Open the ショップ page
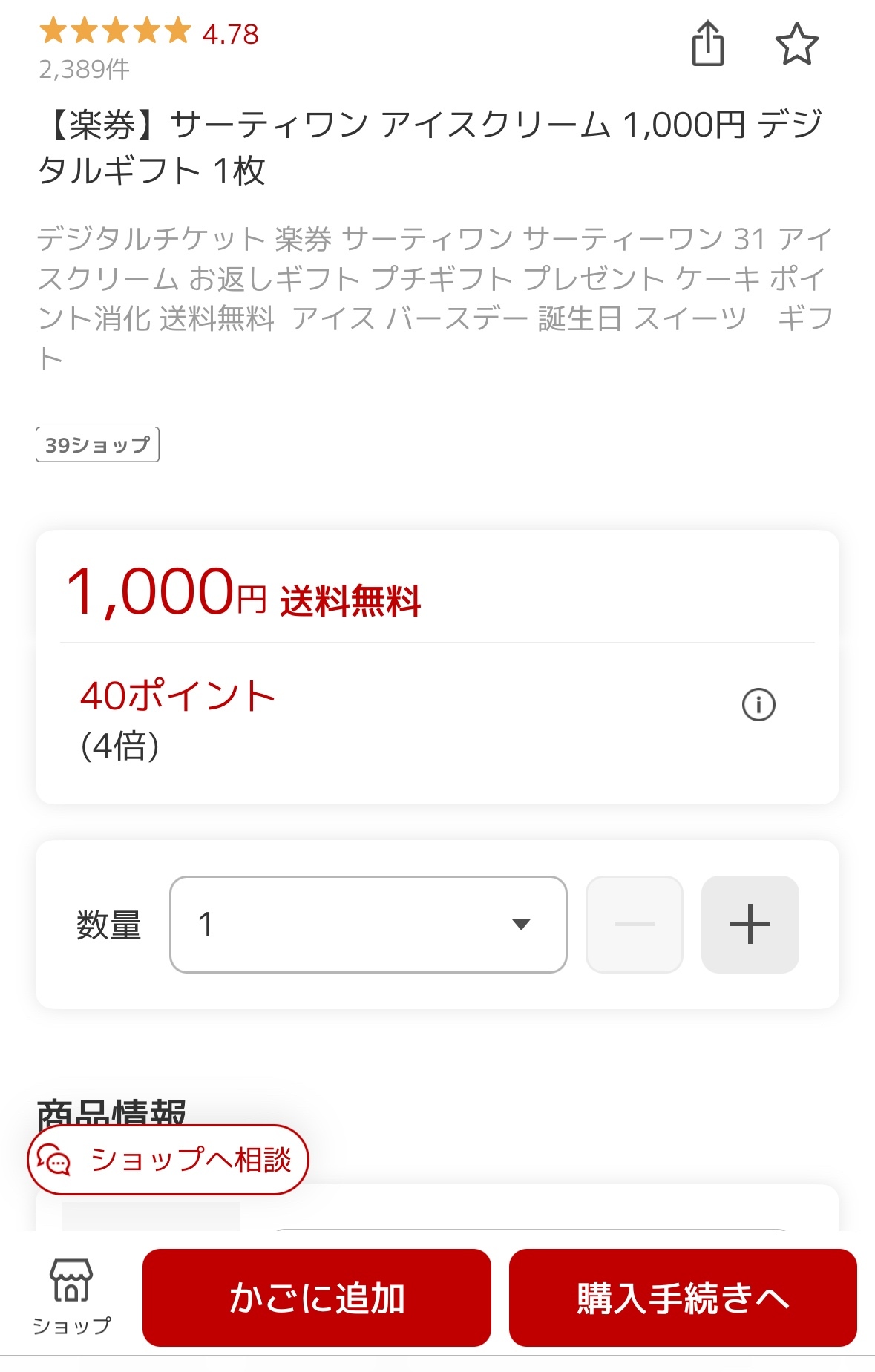This screenshot has width=875, height=1372. [71, 1295]
